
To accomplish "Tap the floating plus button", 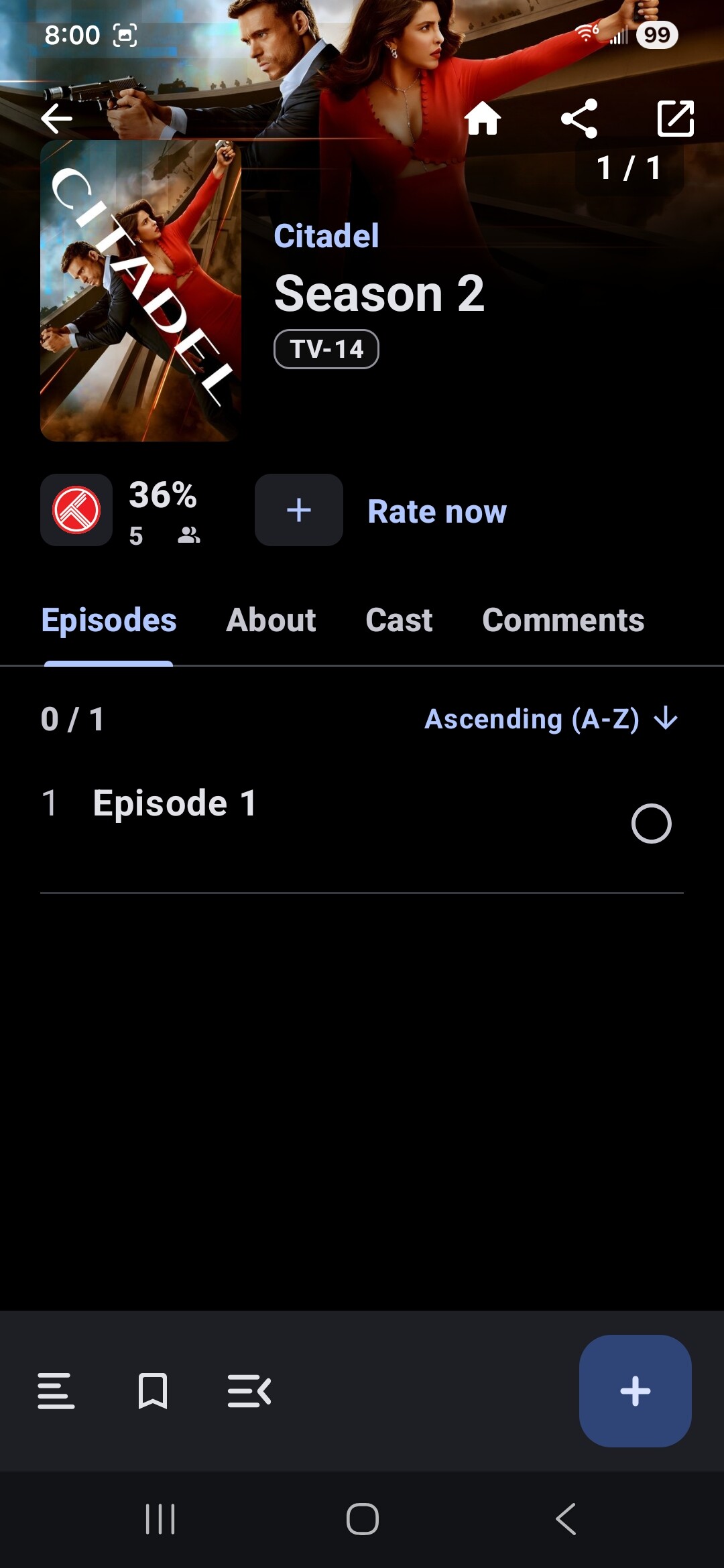I will click(x=635, y=1391).
